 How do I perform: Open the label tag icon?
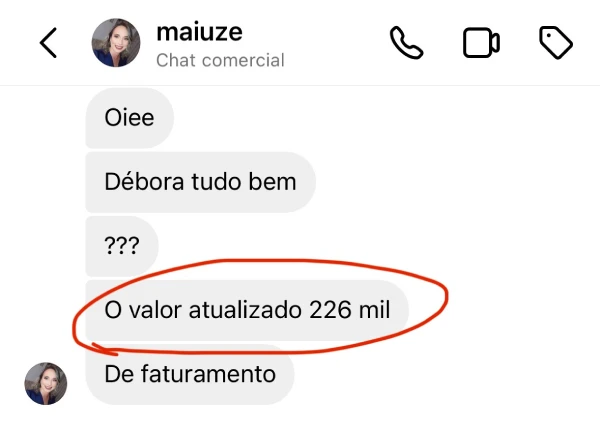coord(555,43)
